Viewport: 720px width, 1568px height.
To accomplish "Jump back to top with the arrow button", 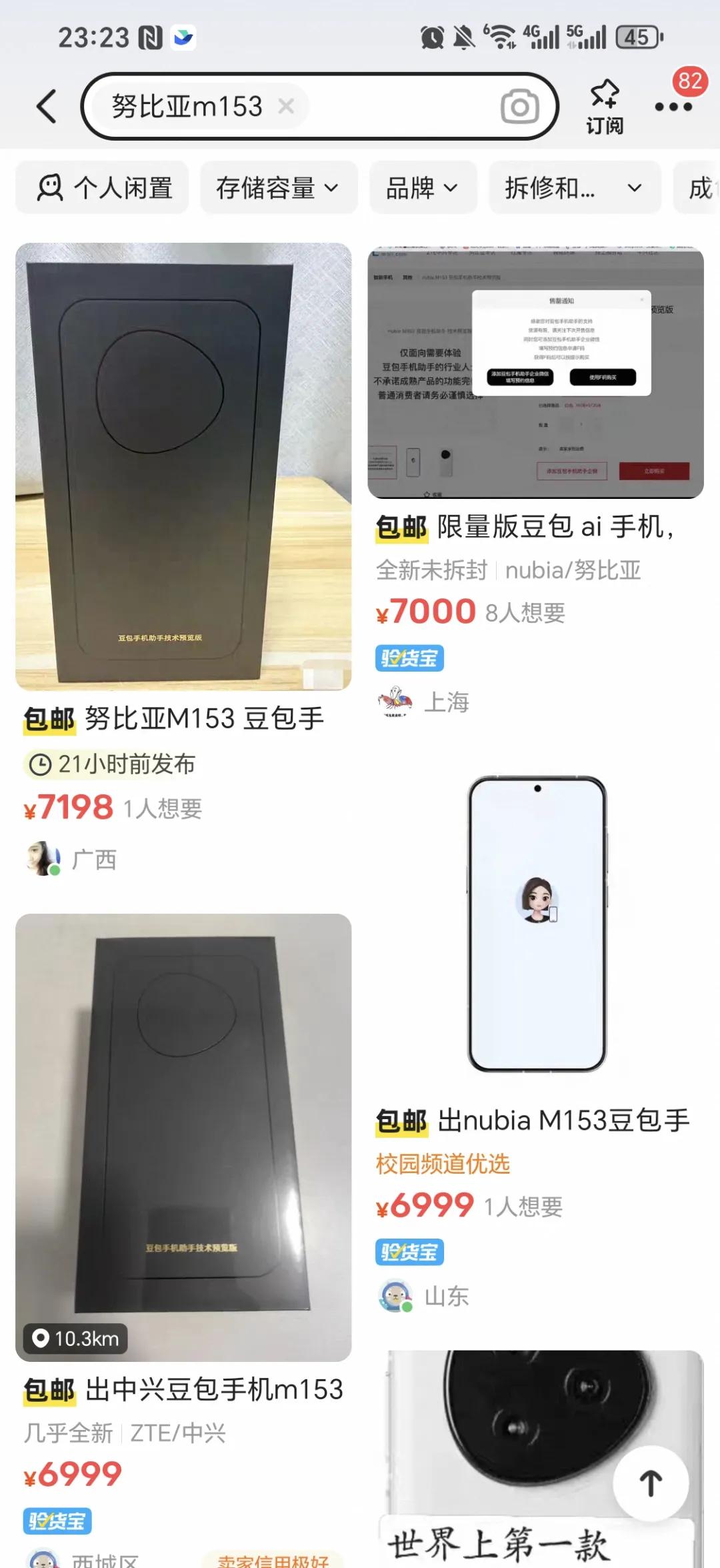I will coord(651,1484).
